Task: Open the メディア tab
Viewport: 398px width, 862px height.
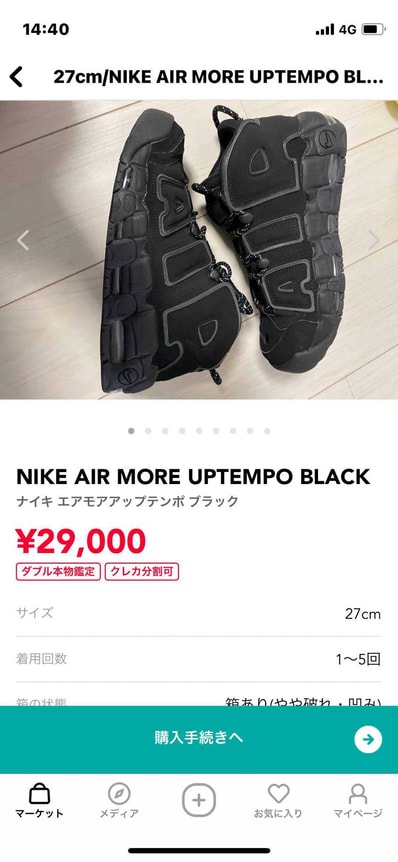Action: click(119, 801)
